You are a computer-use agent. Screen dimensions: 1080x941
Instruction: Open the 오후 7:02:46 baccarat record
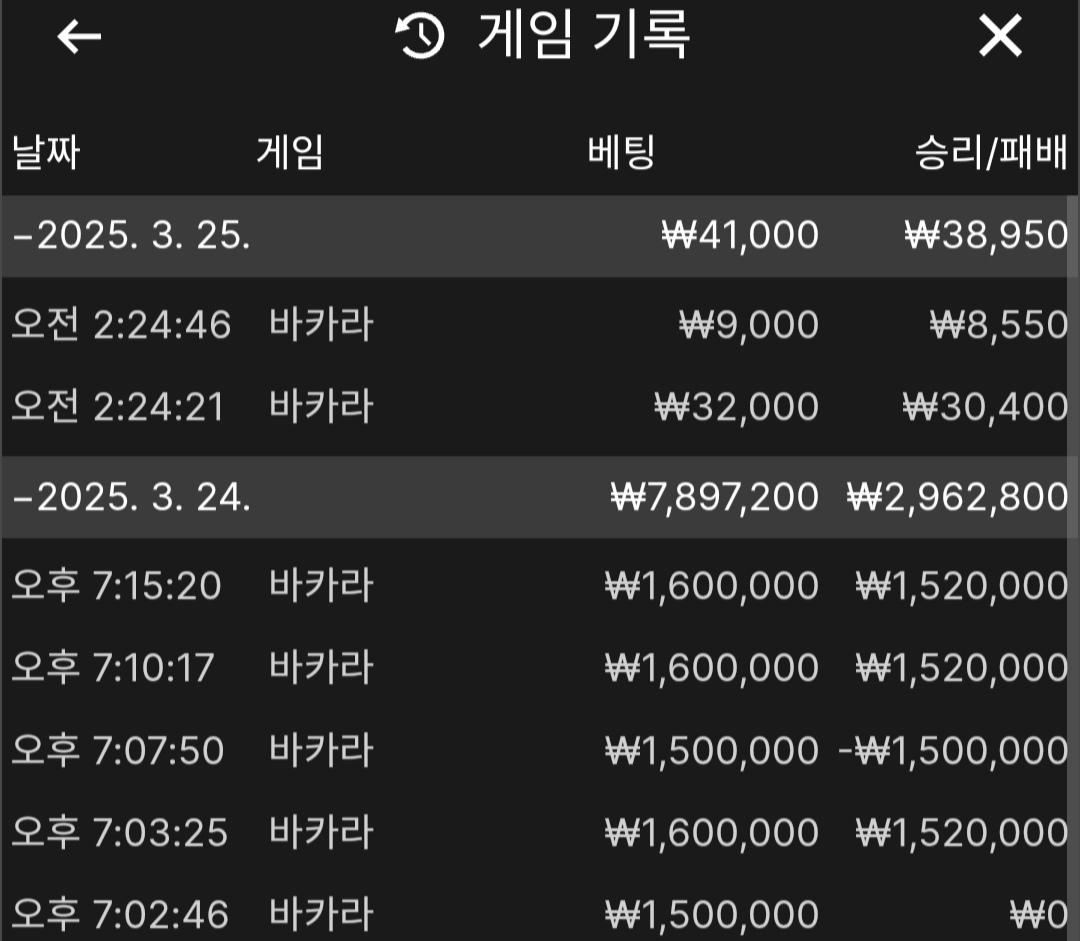[x=540, y=912]
